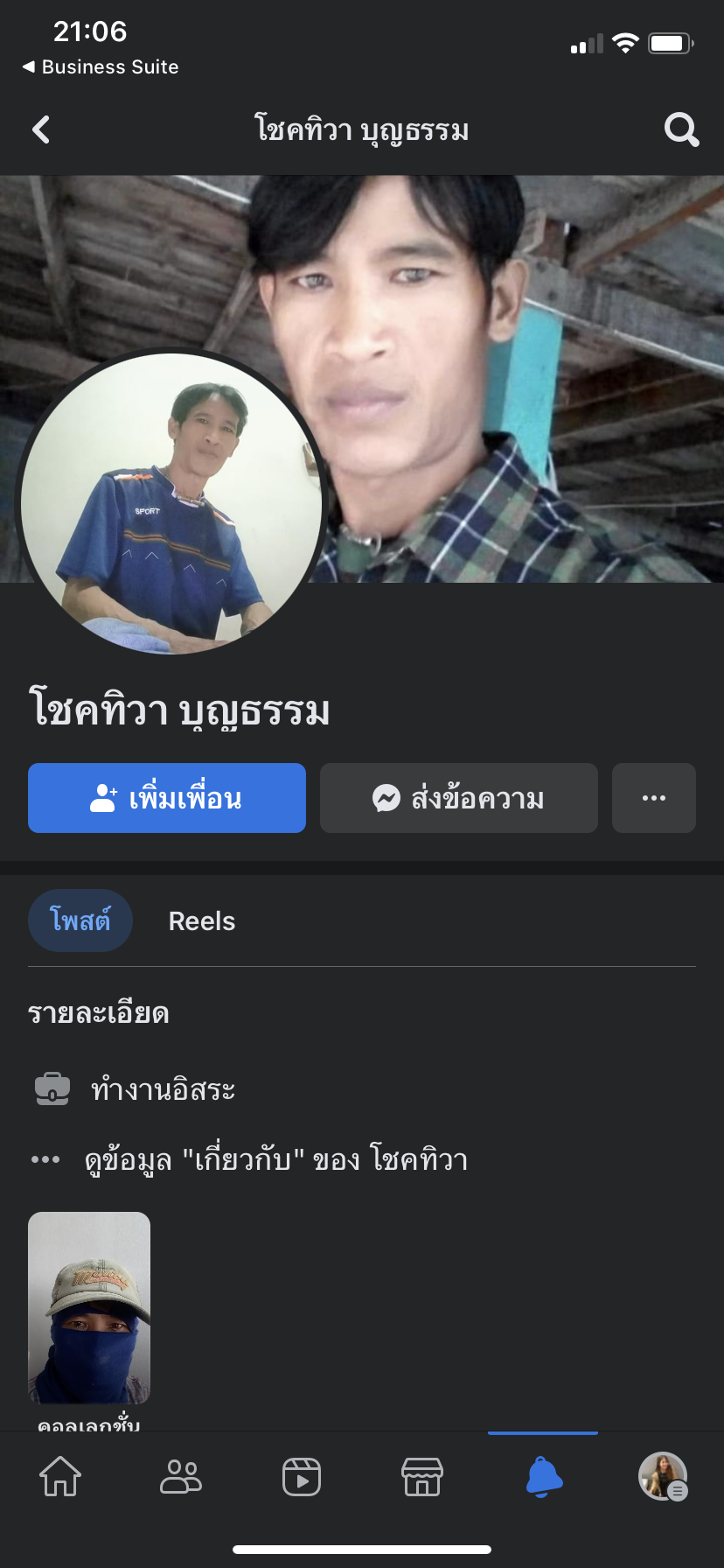Open the Friends tab in bottom bar
724x1568 pixels.
pyautogui.click(x=181, y=1477)
